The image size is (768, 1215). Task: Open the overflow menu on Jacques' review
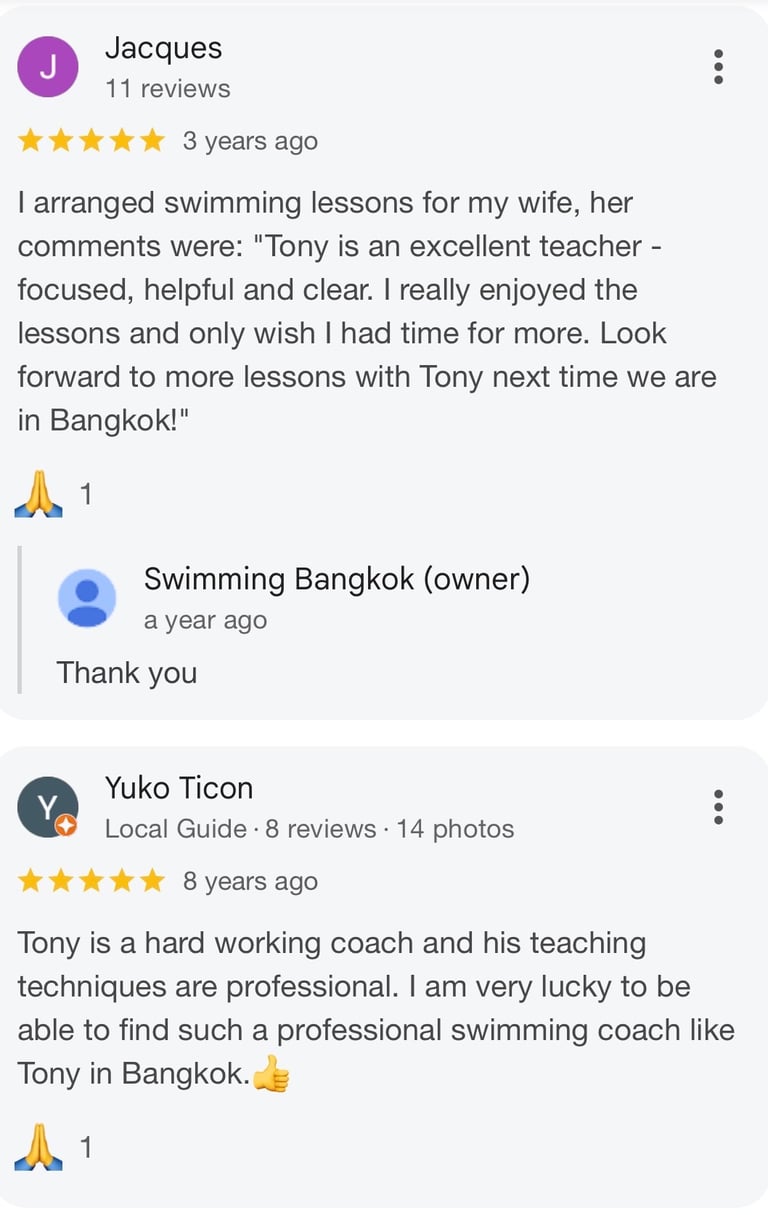click(718, 67)
